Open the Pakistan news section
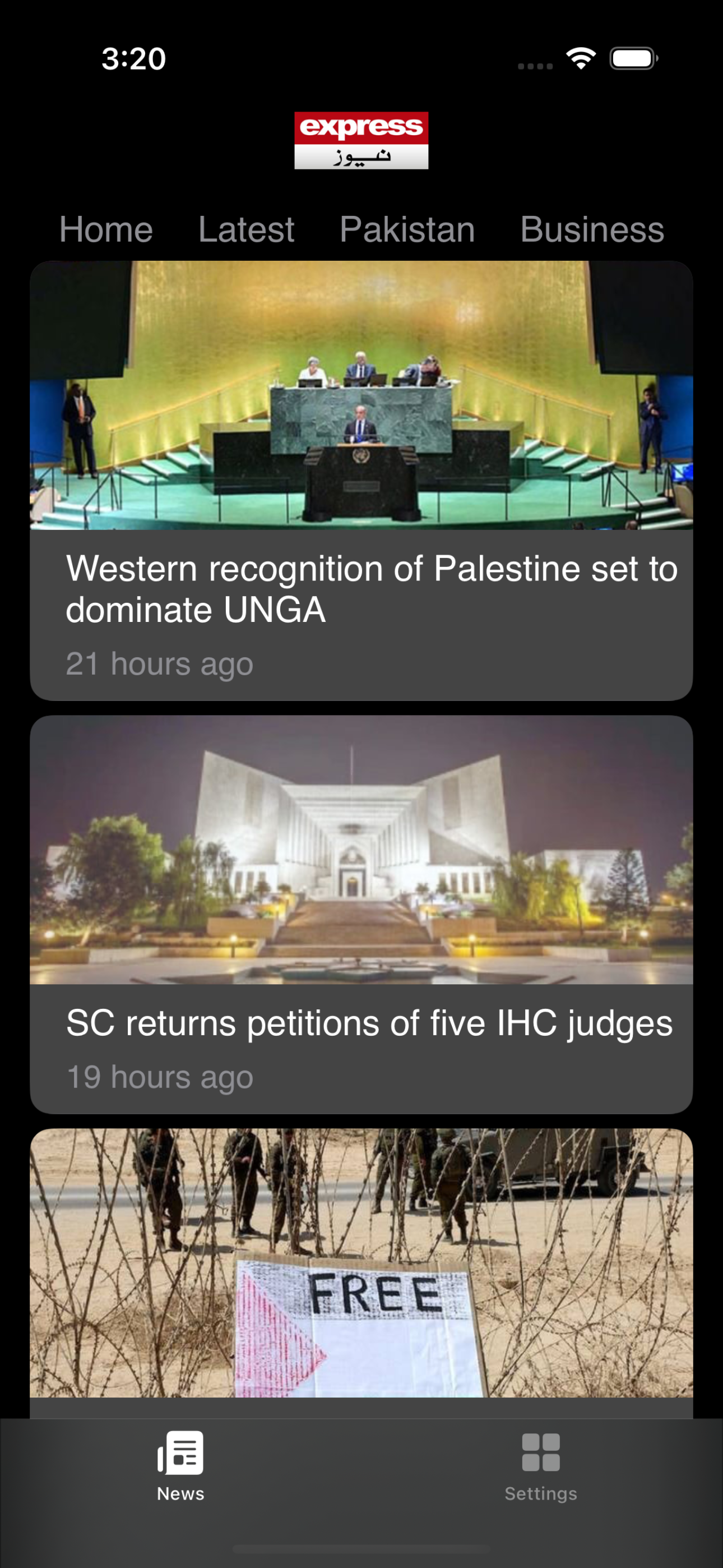723x1568 pixels. (x=408, y=230)
